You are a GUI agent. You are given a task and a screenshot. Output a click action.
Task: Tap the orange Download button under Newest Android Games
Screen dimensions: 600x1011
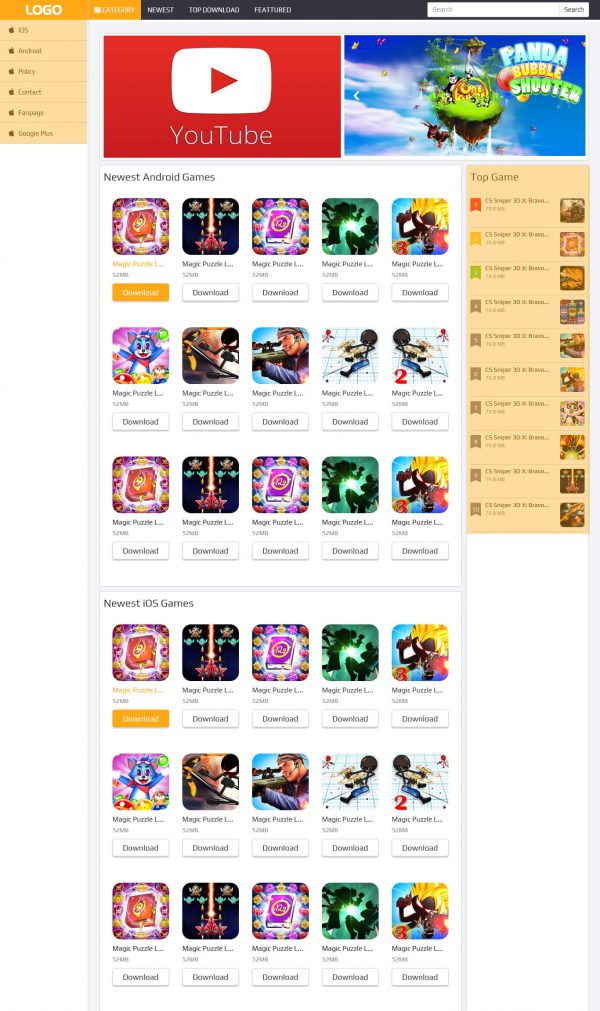tap(140, 293)
